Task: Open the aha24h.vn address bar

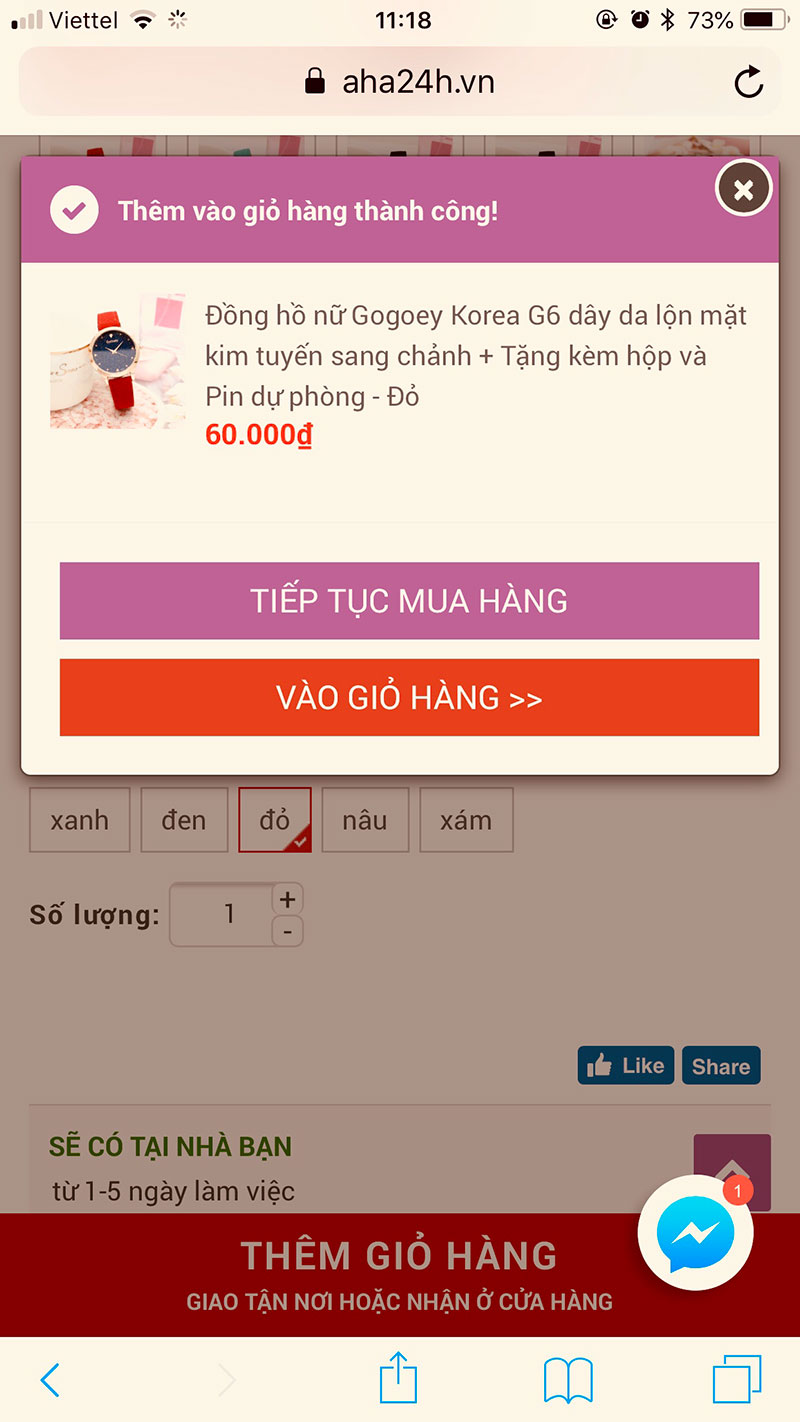Action: [400, 82]
